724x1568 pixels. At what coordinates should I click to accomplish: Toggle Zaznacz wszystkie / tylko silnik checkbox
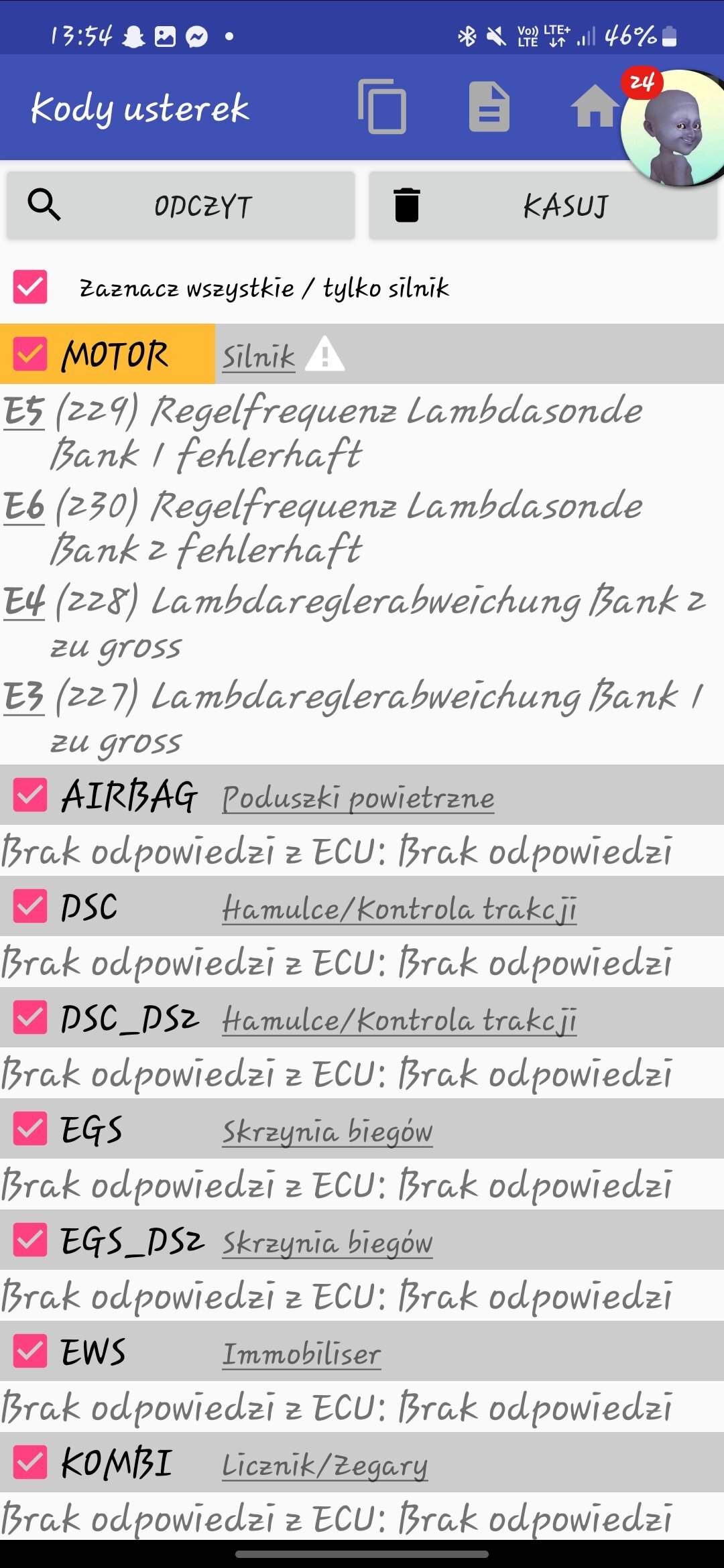click(30, 287)
